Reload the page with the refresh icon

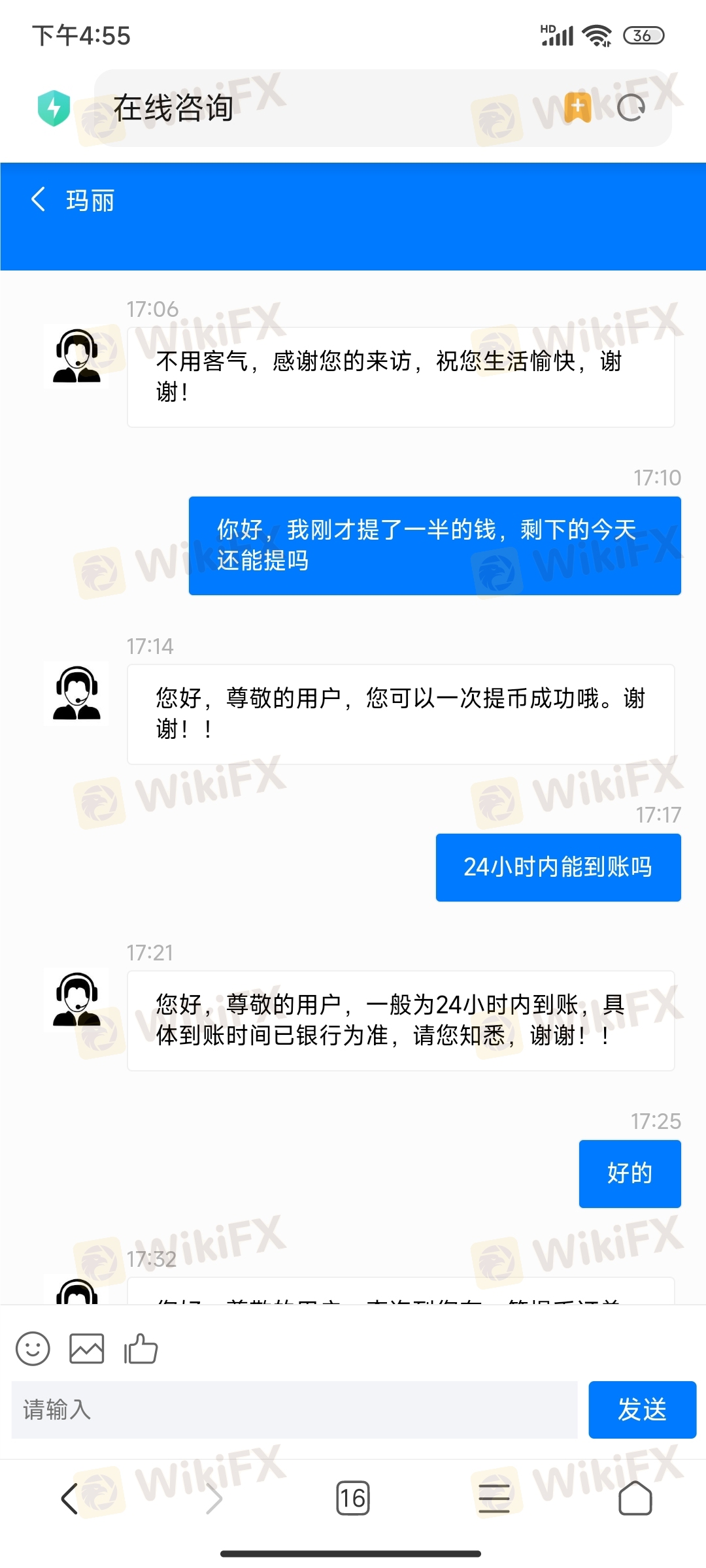pos(631,108)
